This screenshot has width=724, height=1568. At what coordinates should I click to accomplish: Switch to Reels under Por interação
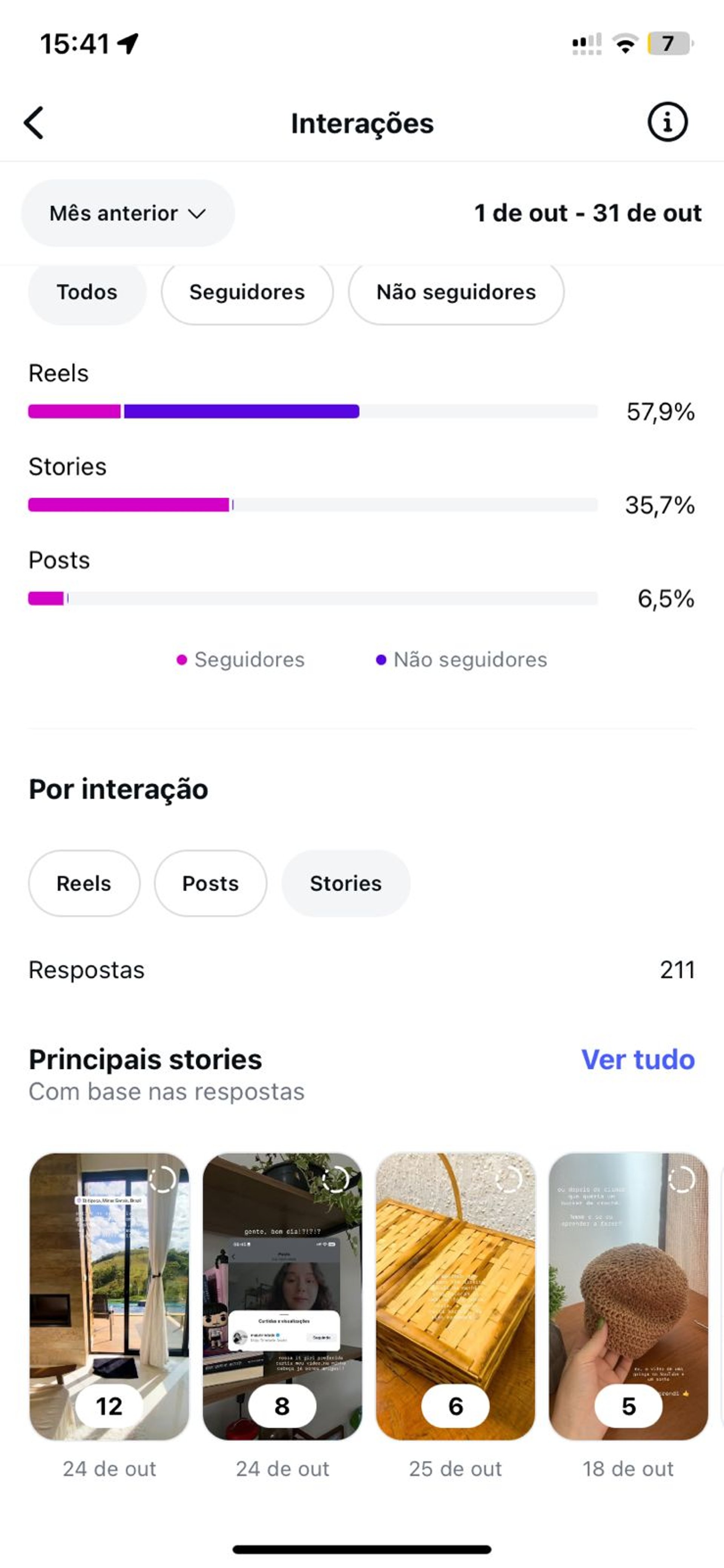(x=84, y=883)
